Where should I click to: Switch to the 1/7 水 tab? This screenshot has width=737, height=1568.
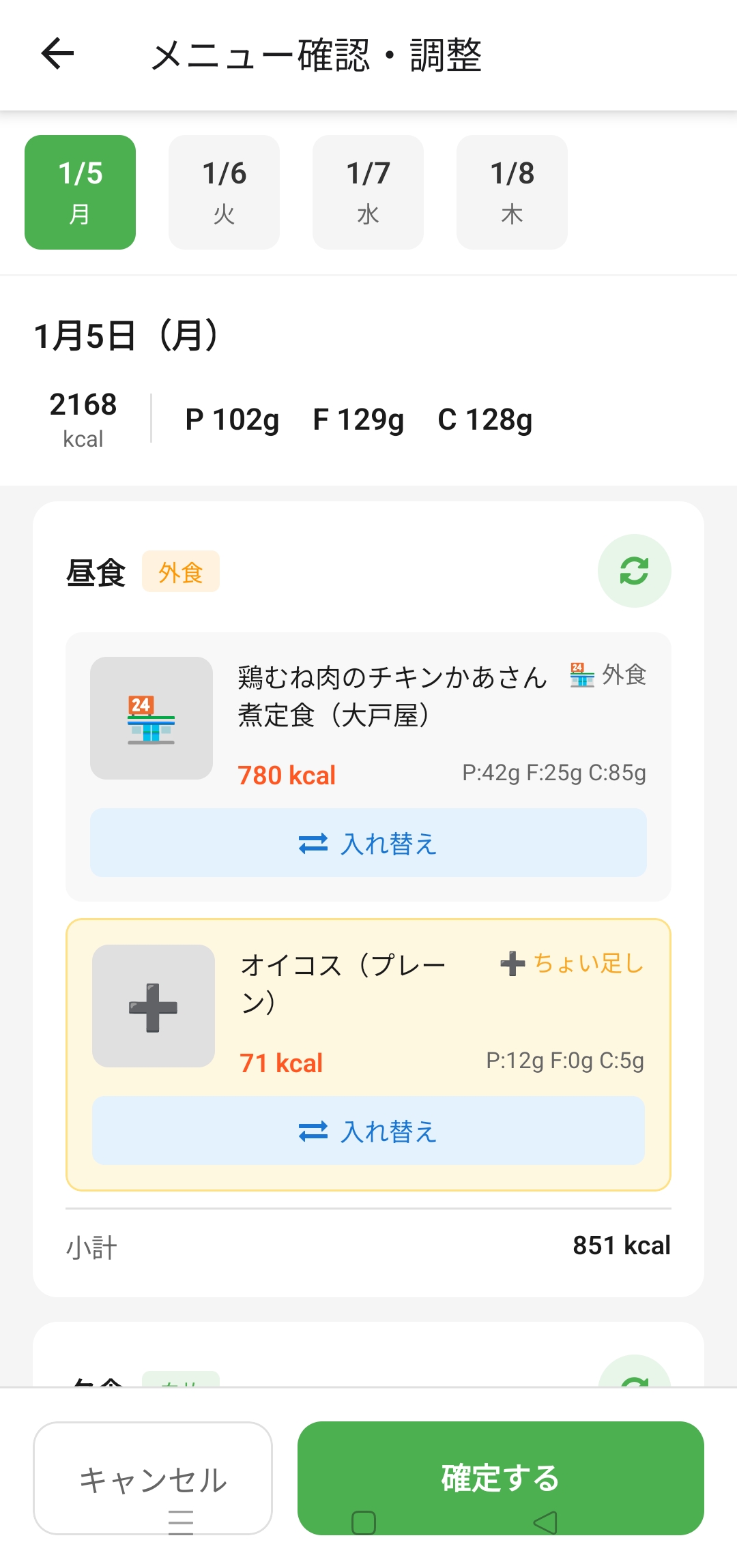(x=367, y=192)
